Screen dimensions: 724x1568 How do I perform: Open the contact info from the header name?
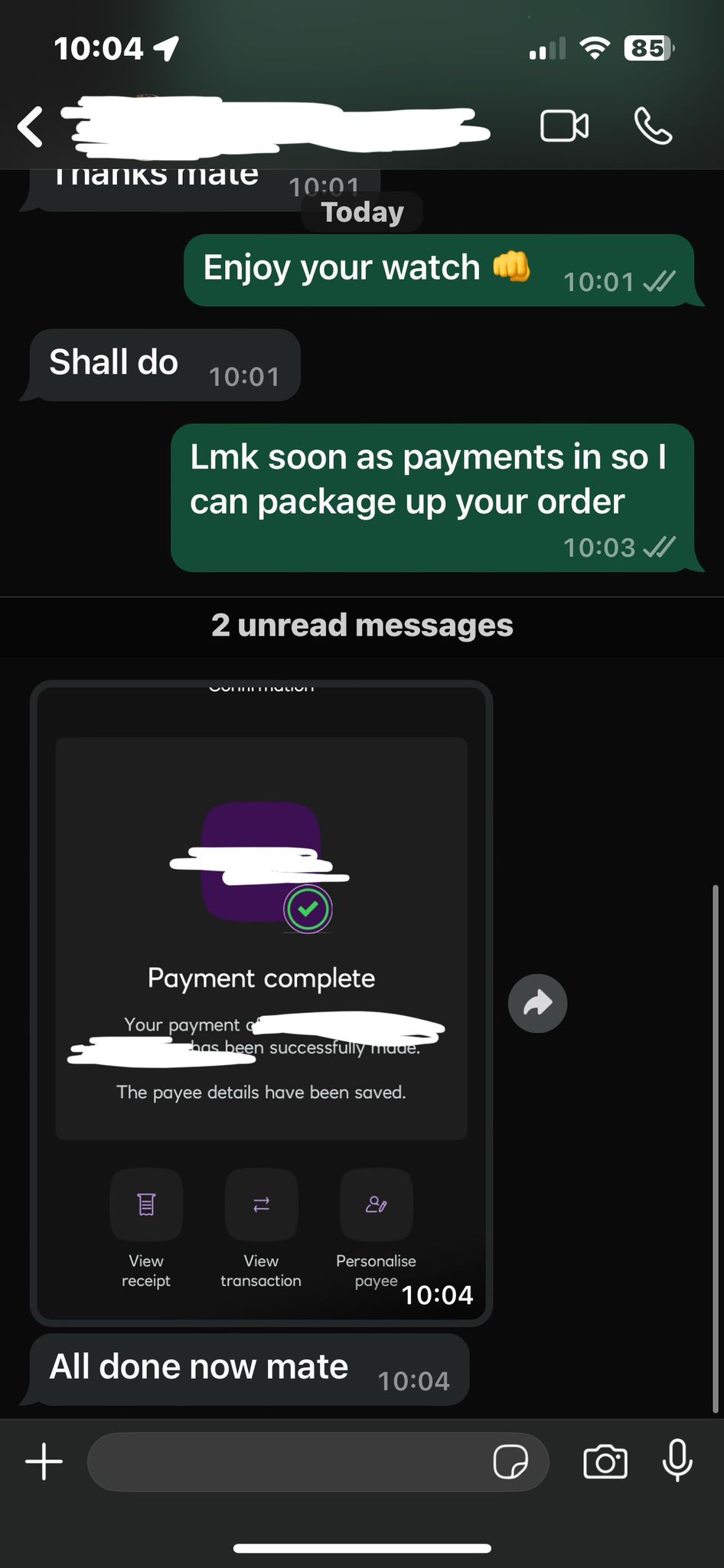click(x=276, y=124)
